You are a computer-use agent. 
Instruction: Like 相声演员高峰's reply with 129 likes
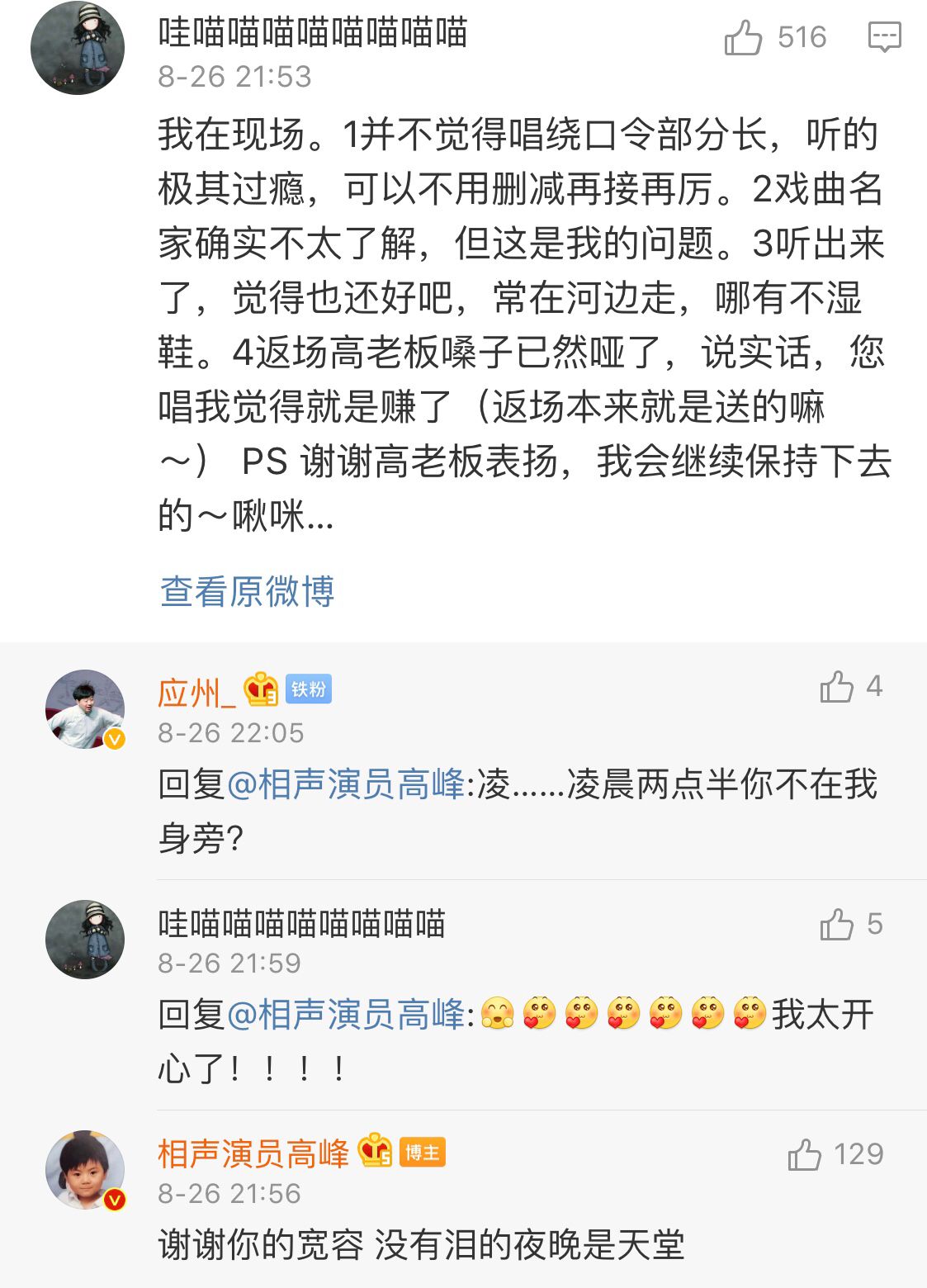point(805,1154)
